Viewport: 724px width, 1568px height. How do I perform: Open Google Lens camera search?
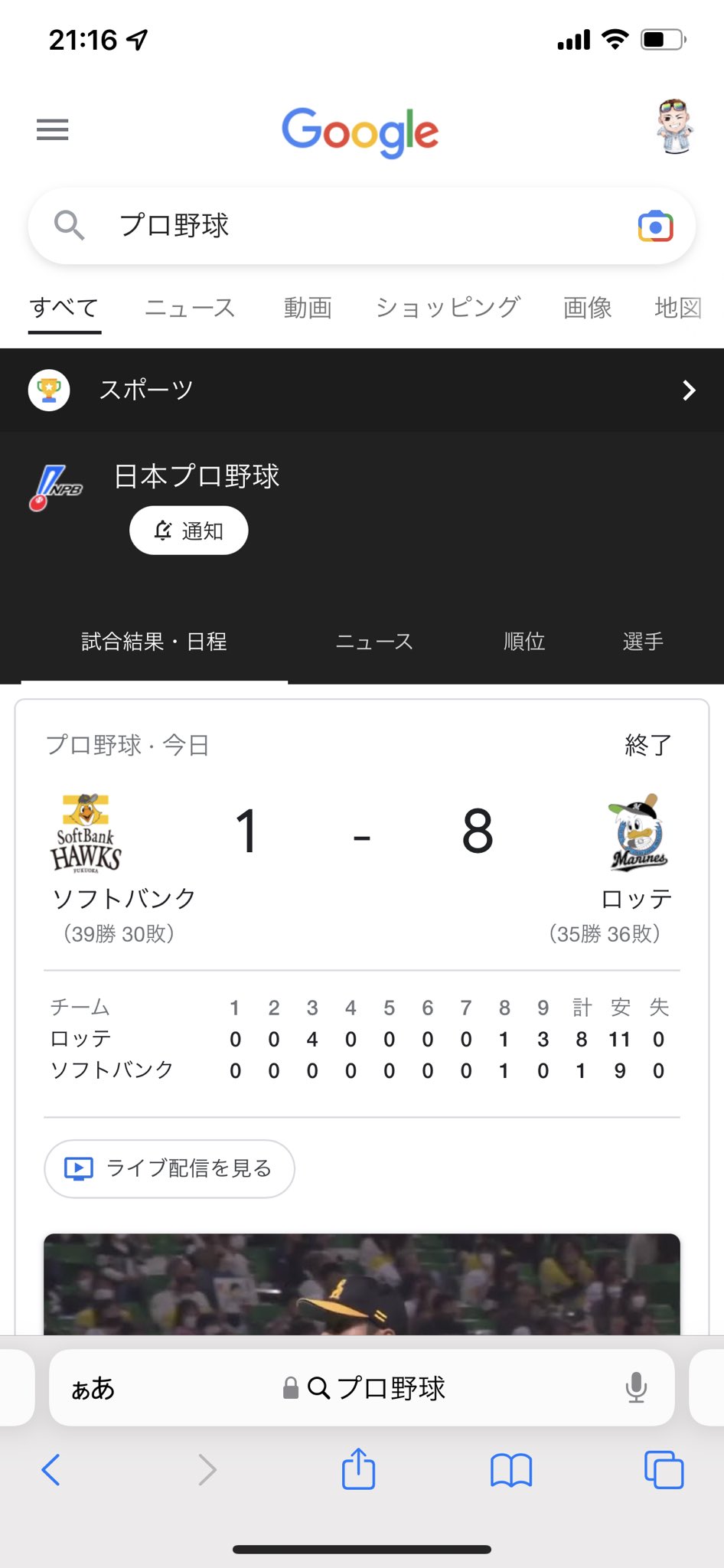click(655, 227)
